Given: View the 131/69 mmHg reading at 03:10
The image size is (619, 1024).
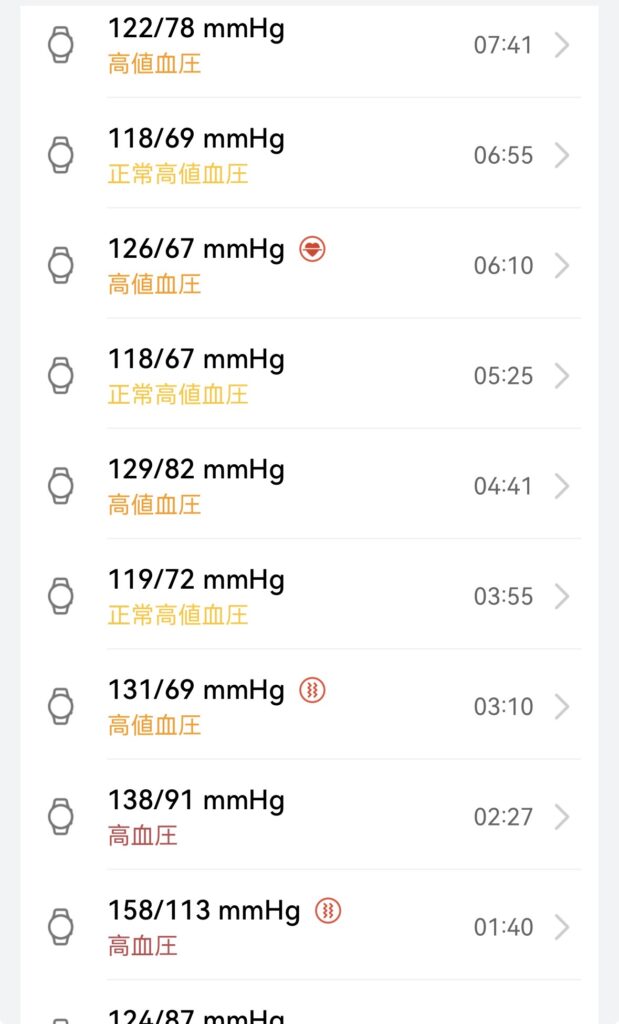Looking at the screenshot, I should click(310, 706).
